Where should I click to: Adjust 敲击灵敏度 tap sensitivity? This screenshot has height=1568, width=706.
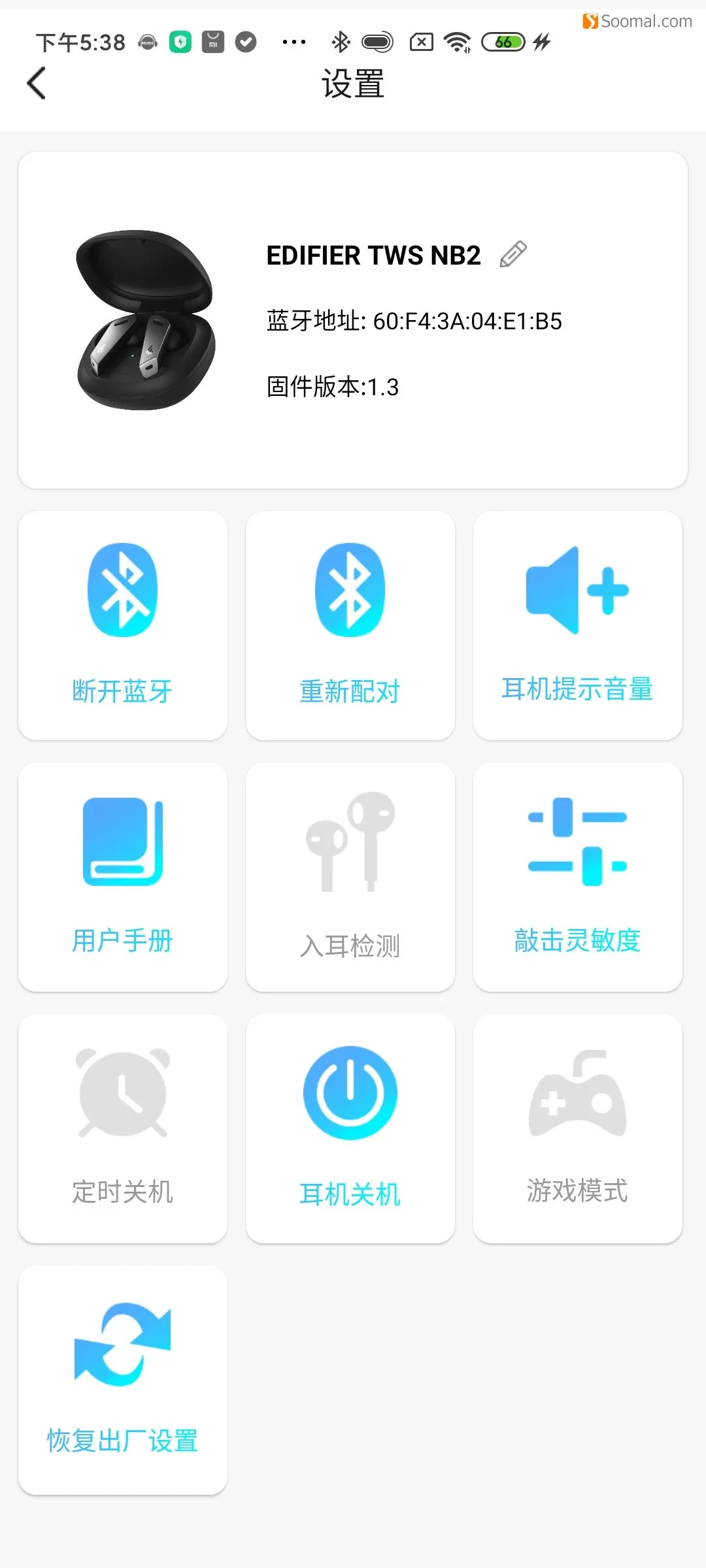578,877
